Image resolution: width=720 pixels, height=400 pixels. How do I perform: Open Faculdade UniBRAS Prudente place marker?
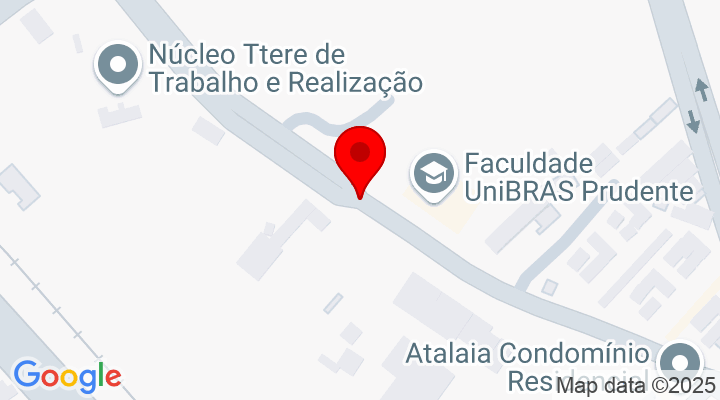(433, 172)
